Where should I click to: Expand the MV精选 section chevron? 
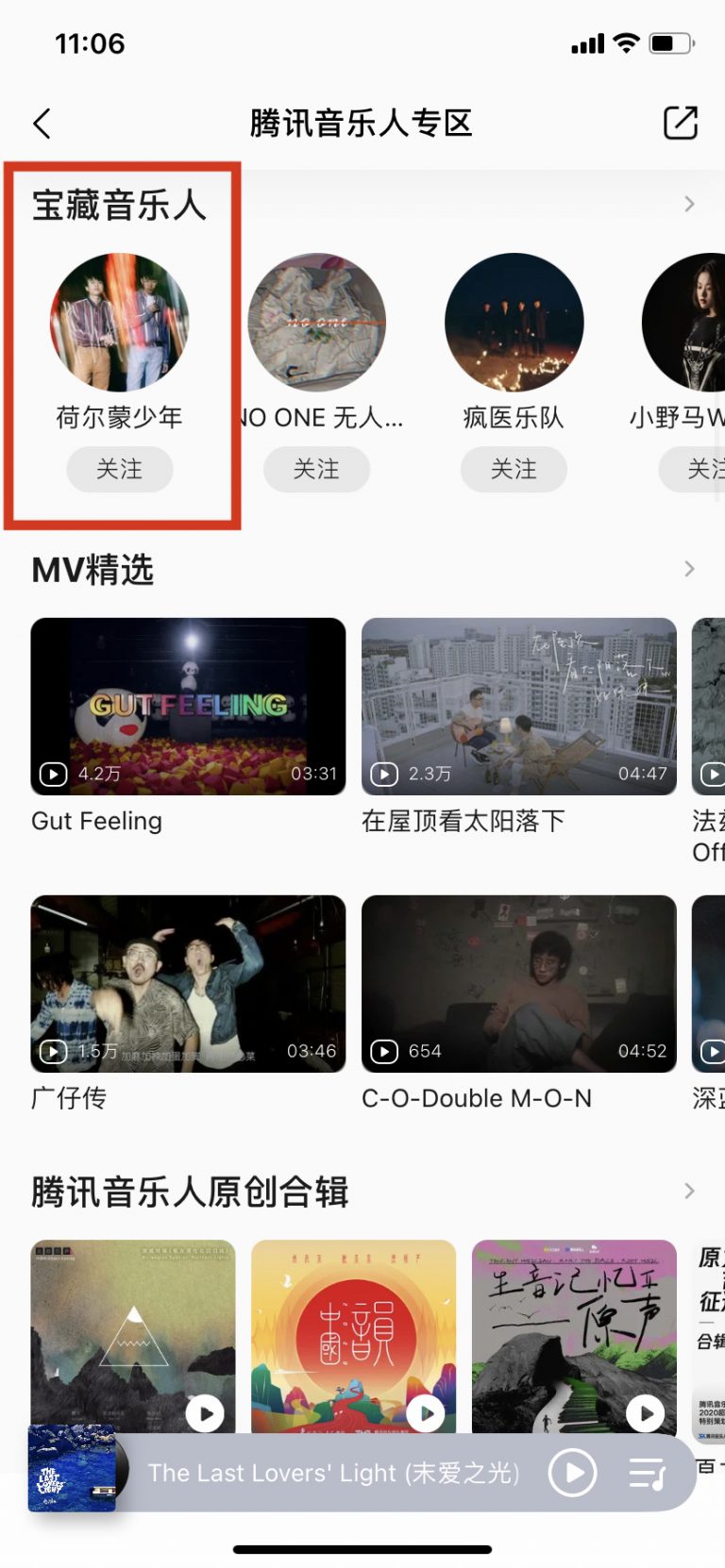689,568
